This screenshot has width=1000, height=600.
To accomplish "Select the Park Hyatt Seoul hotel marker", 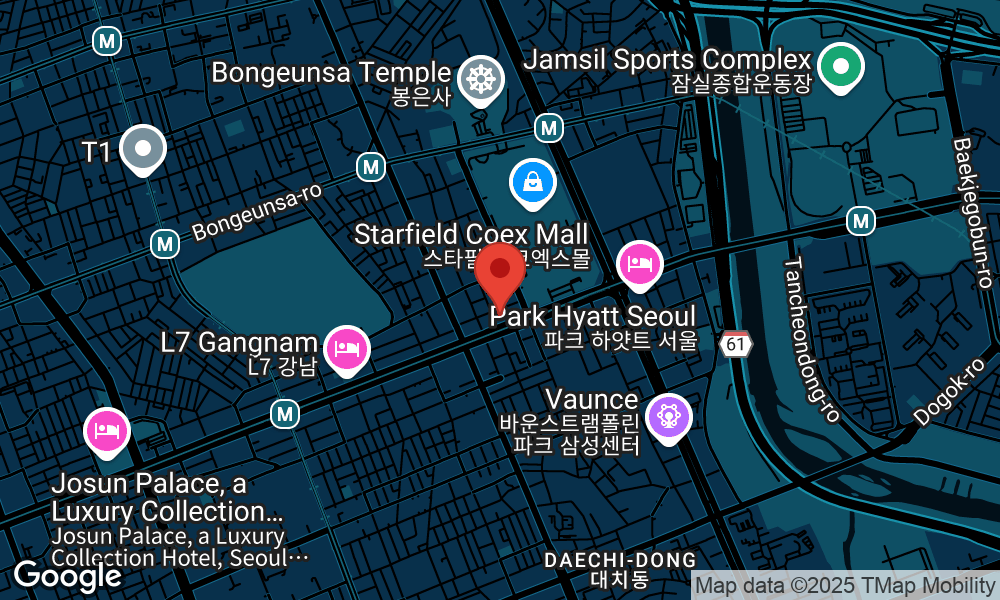I will click(x=639, y=265).
